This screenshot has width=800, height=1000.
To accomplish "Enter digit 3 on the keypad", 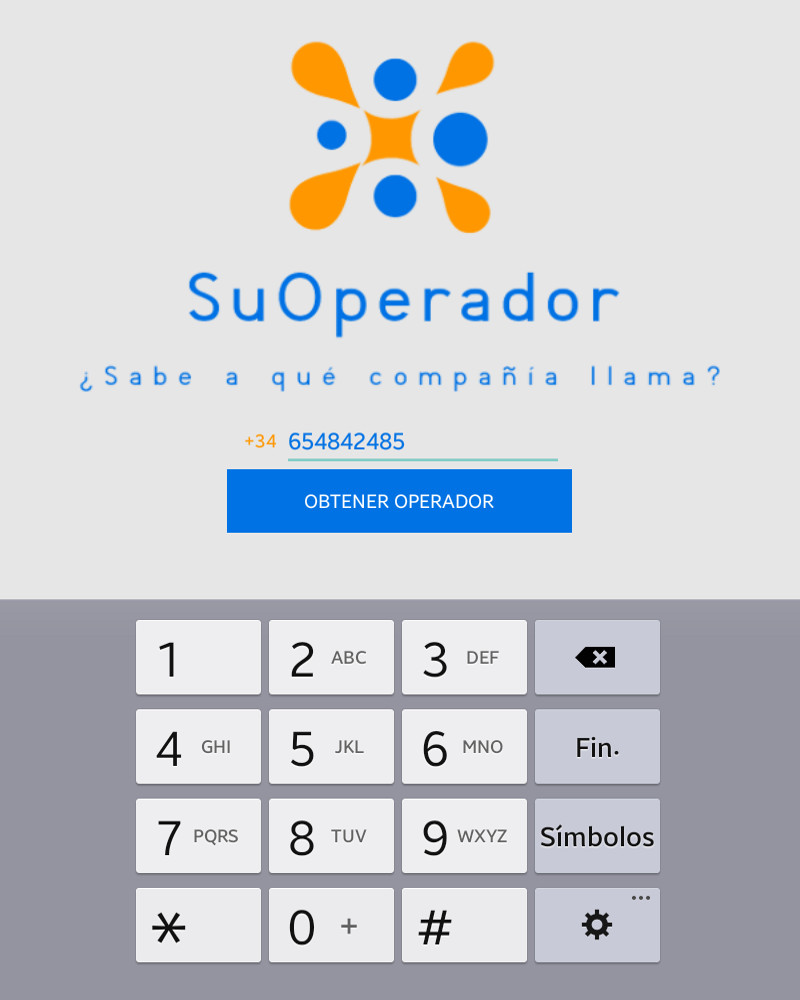I will [x=464, y=657].
